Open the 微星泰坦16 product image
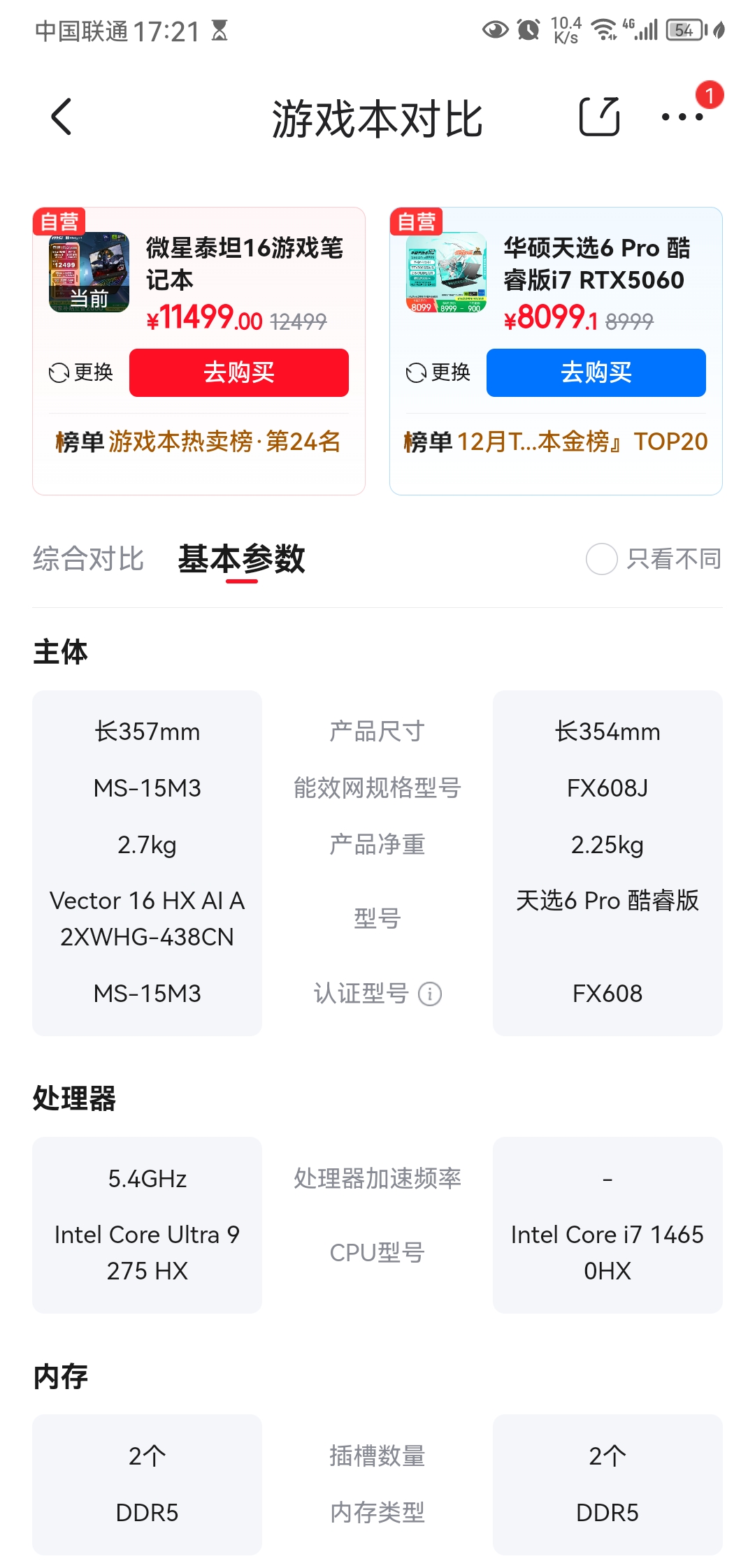 tap(89, 273)
